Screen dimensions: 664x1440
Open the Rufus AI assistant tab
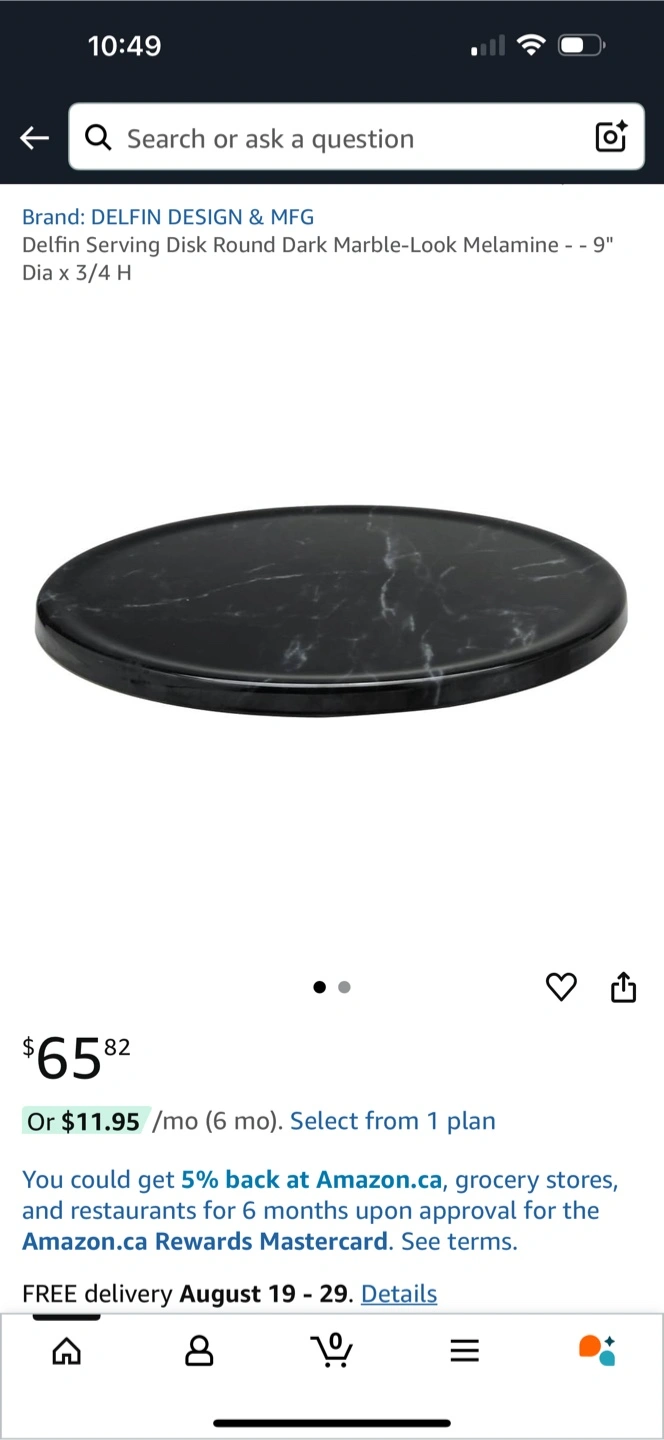[597, 1350]
